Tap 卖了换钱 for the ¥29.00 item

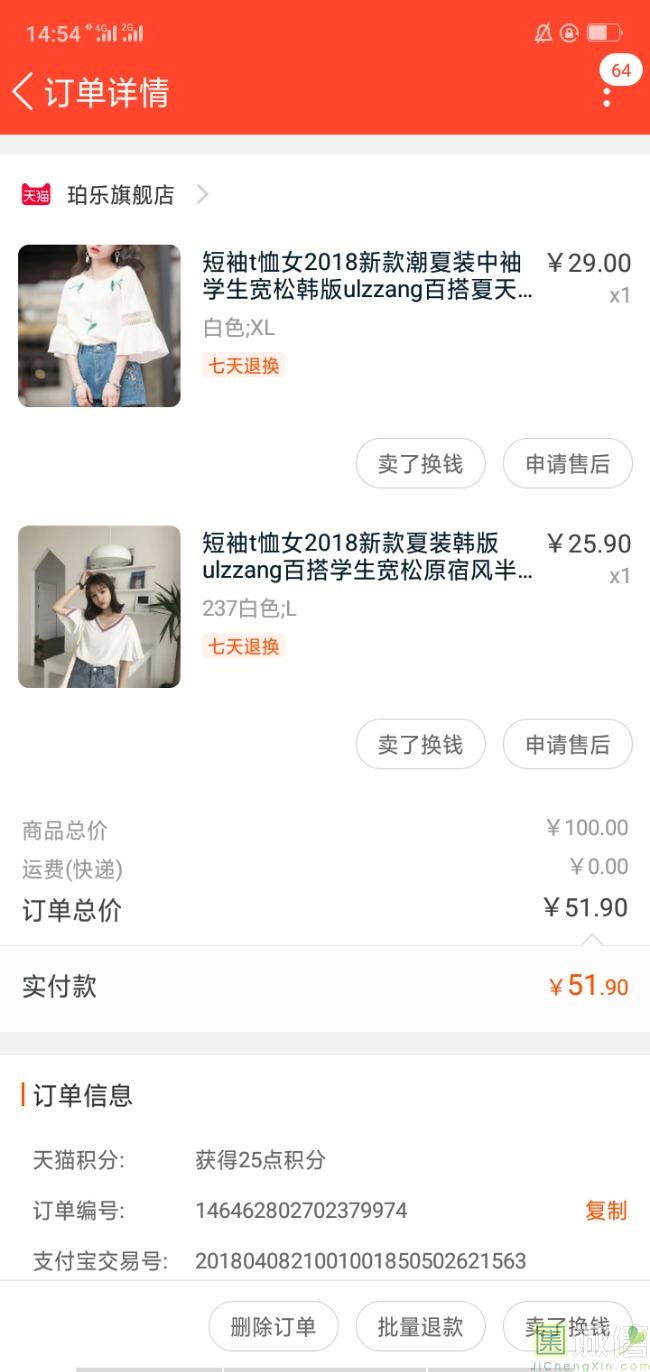(x=420, y=464)
